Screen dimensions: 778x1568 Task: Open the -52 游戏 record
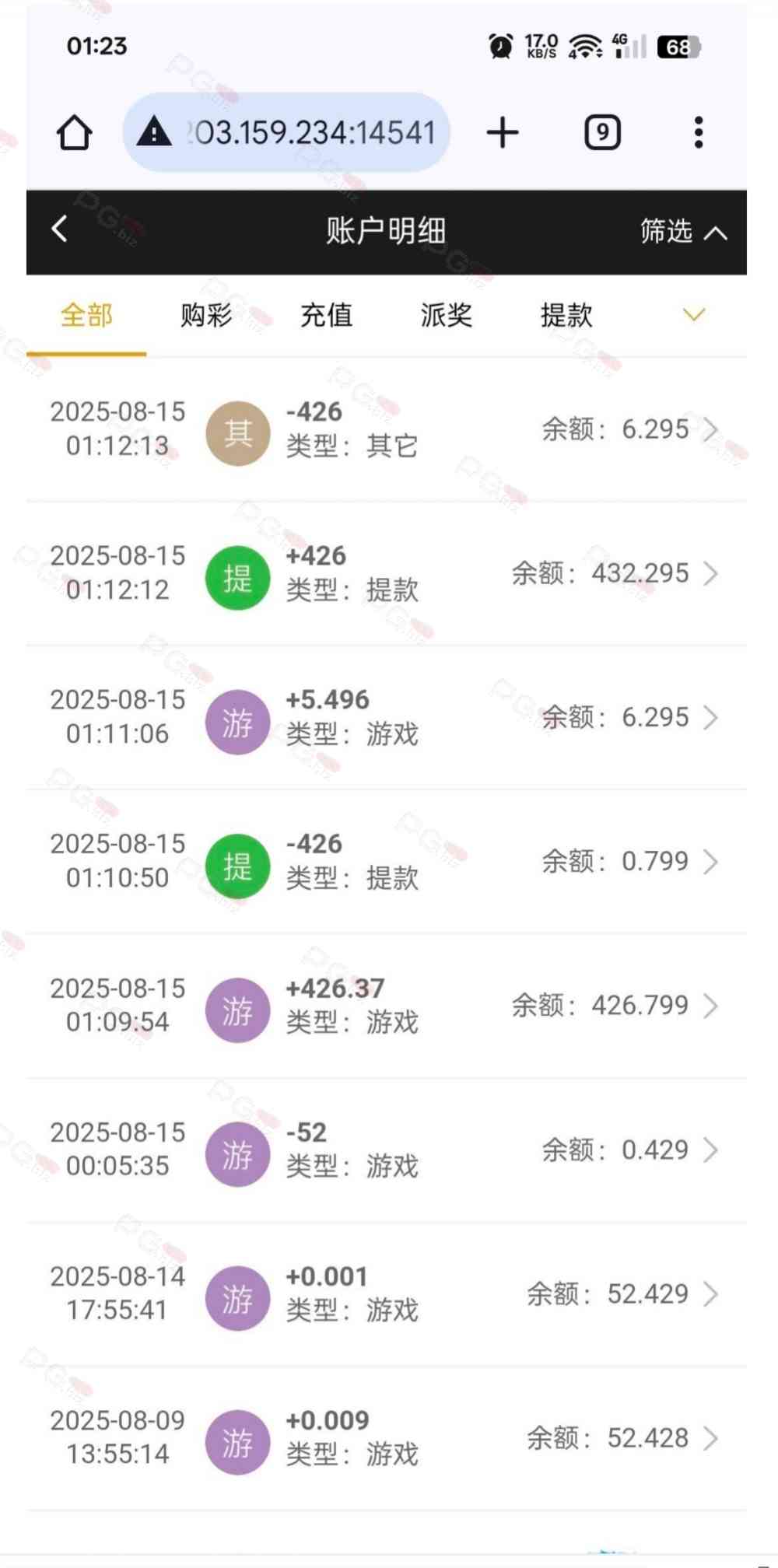(387, 1150)
